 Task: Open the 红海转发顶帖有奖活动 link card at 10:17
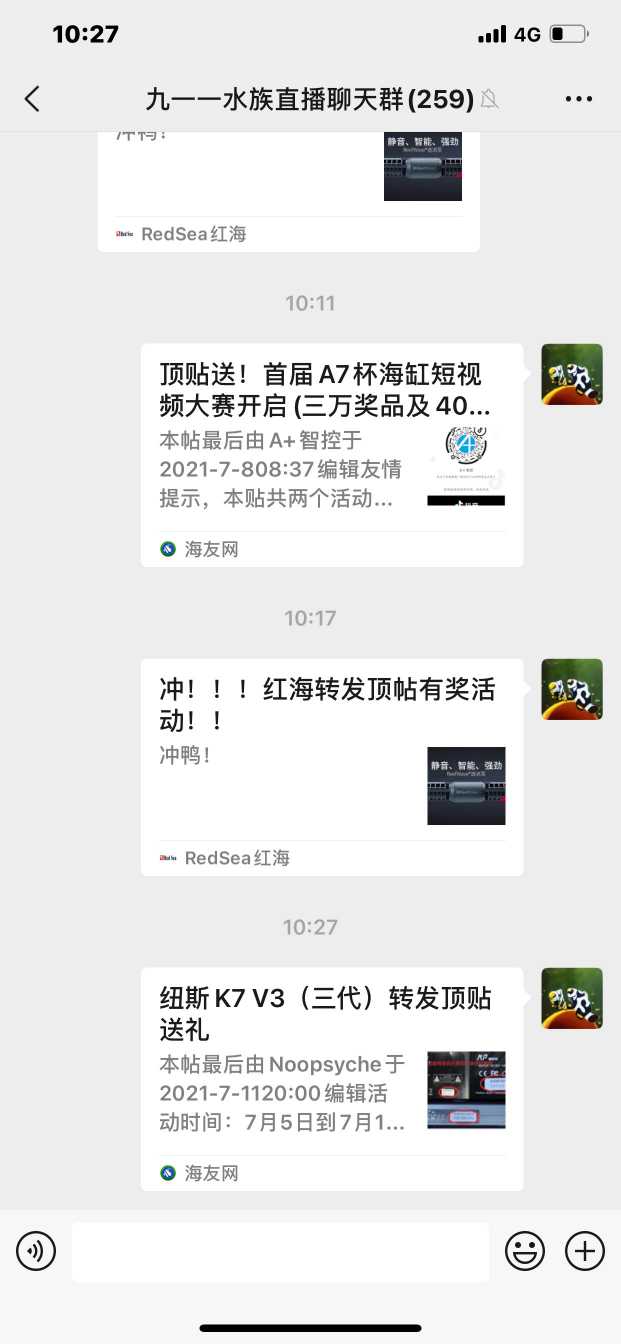[x=331, y=765]
